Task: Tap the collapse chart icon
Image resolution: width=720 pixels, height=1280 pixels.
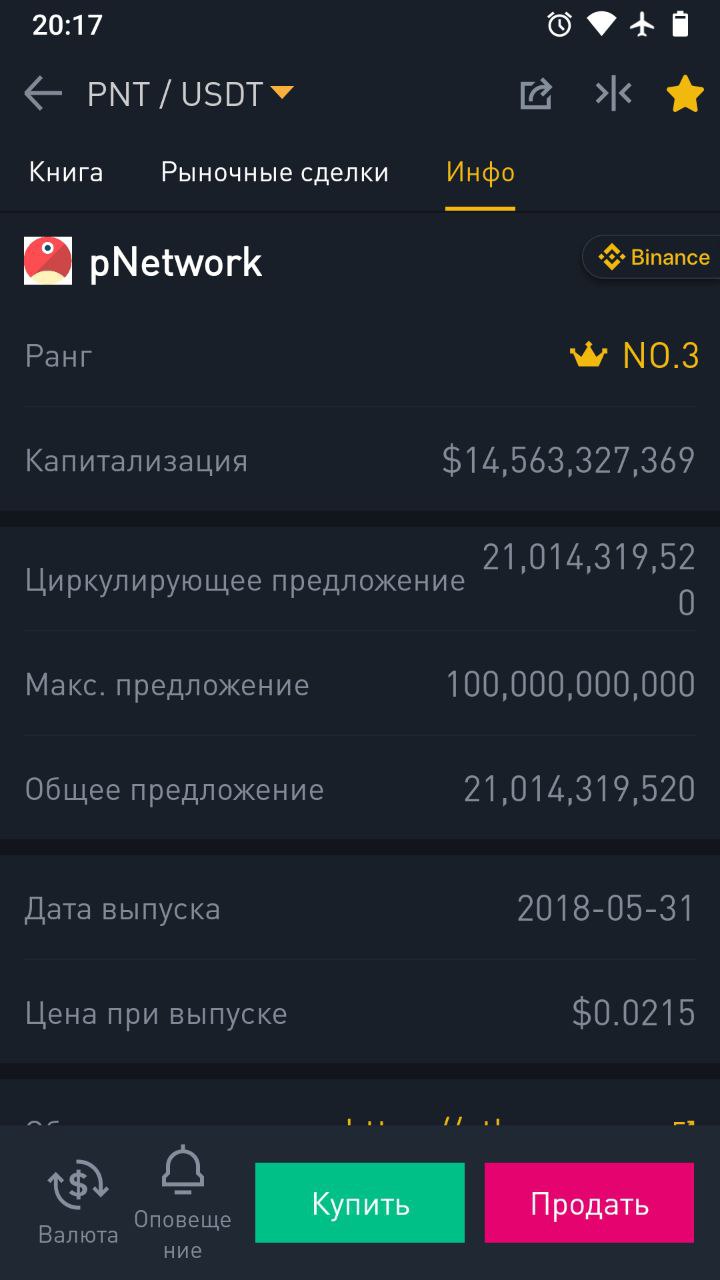Action: [613, 94]
